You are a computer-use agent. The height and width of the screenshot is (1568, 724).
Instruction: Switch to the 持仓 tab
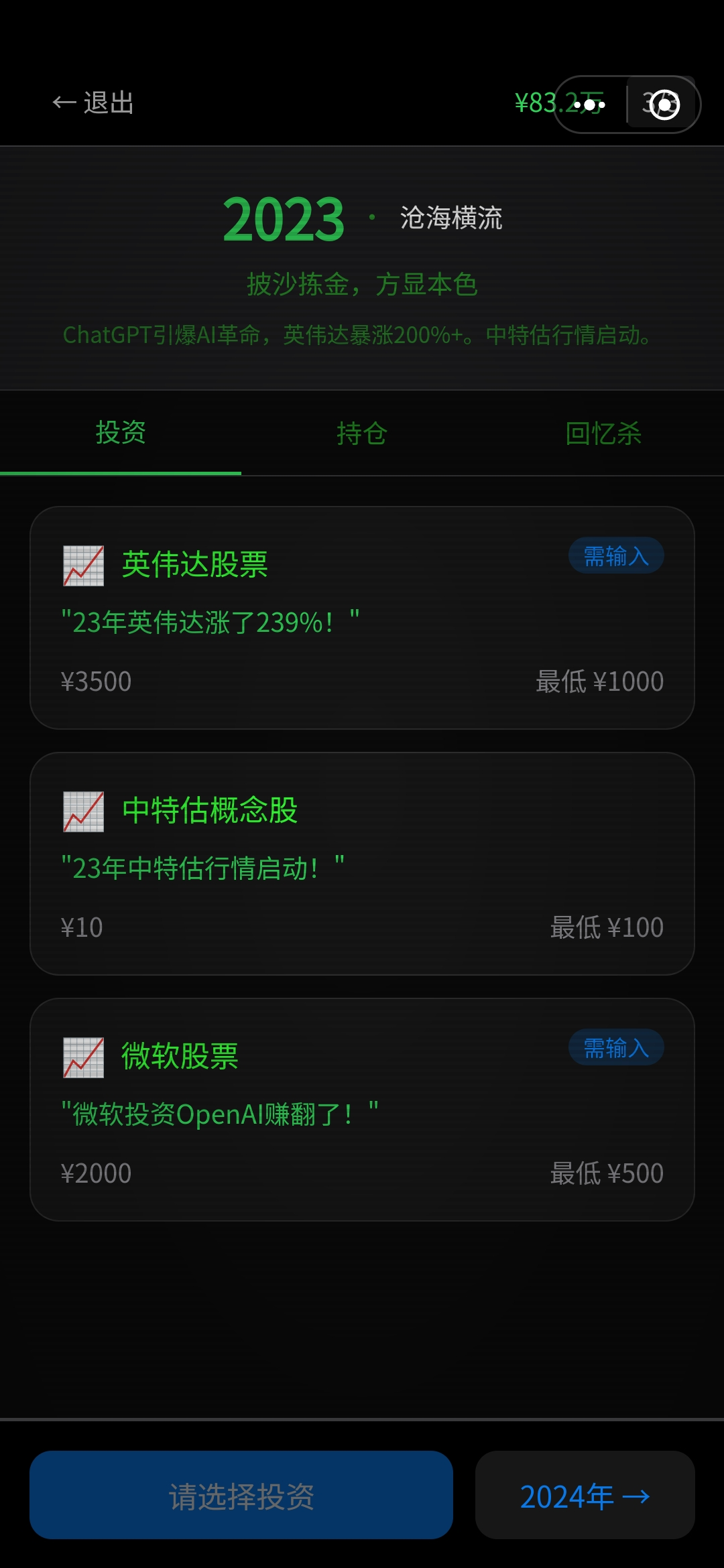coord(362,434)
